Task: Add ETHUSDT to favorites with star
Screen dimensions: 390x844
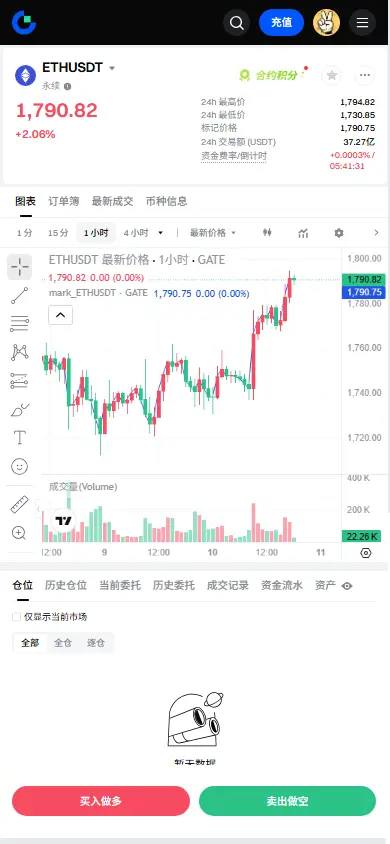Action: [x=332, y=75]
